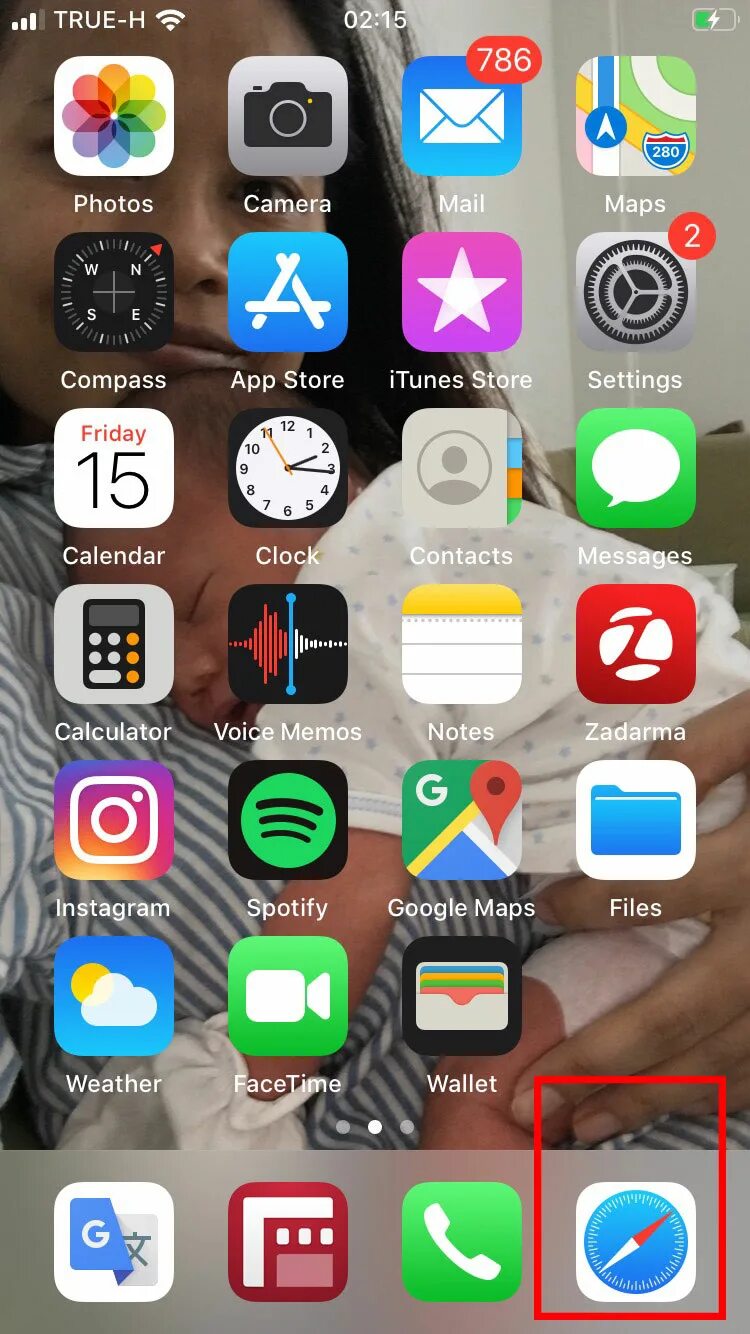The width and height of the screenshot is (750, 1334).
Task: Open Apple Maps
Action: point(636,116)
